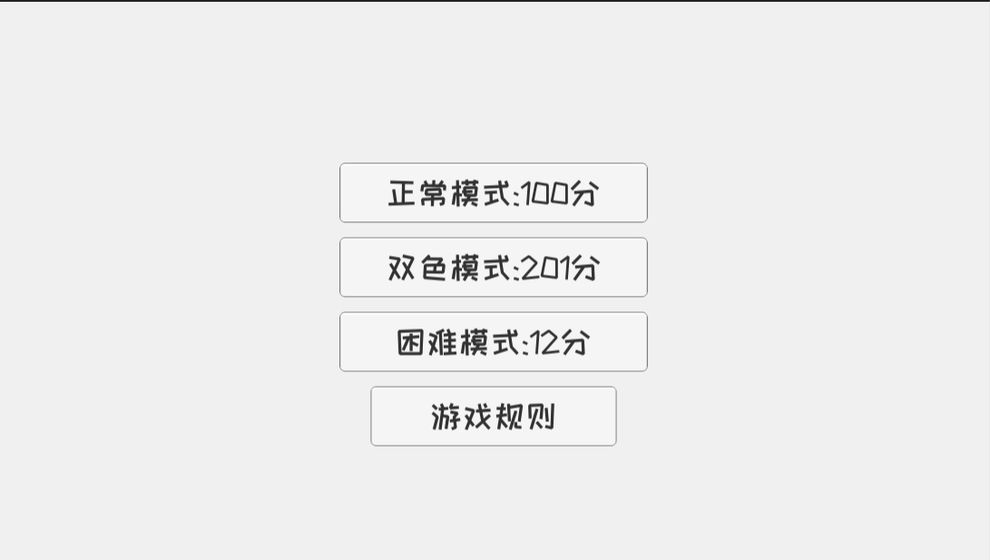This screenshot has height=560, width=990.
Task: Choose 困难模式 to play
Action: coord(493,342)
